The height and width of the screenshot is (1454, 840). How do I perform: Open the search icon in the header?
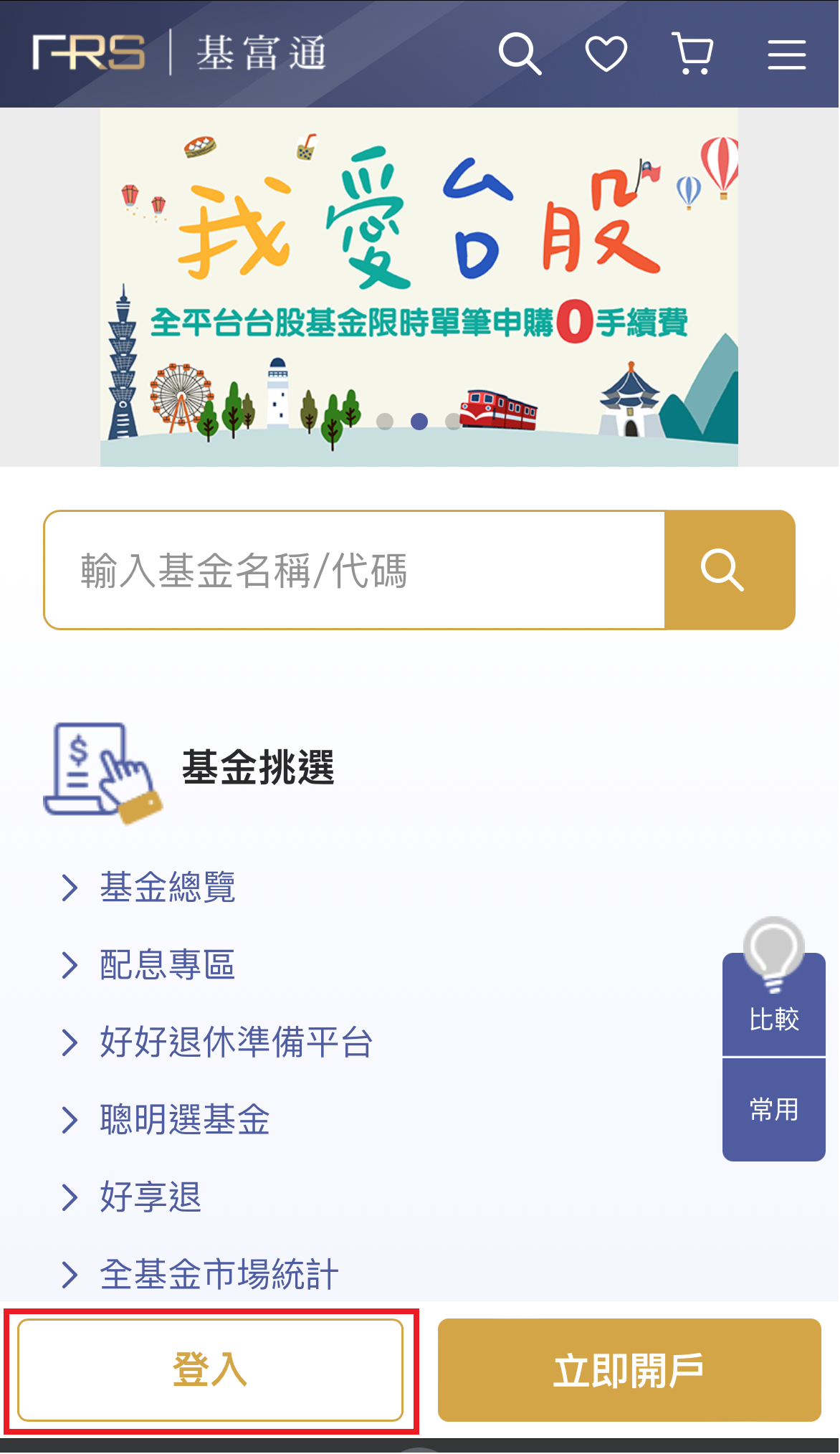[x=520, y=54]
